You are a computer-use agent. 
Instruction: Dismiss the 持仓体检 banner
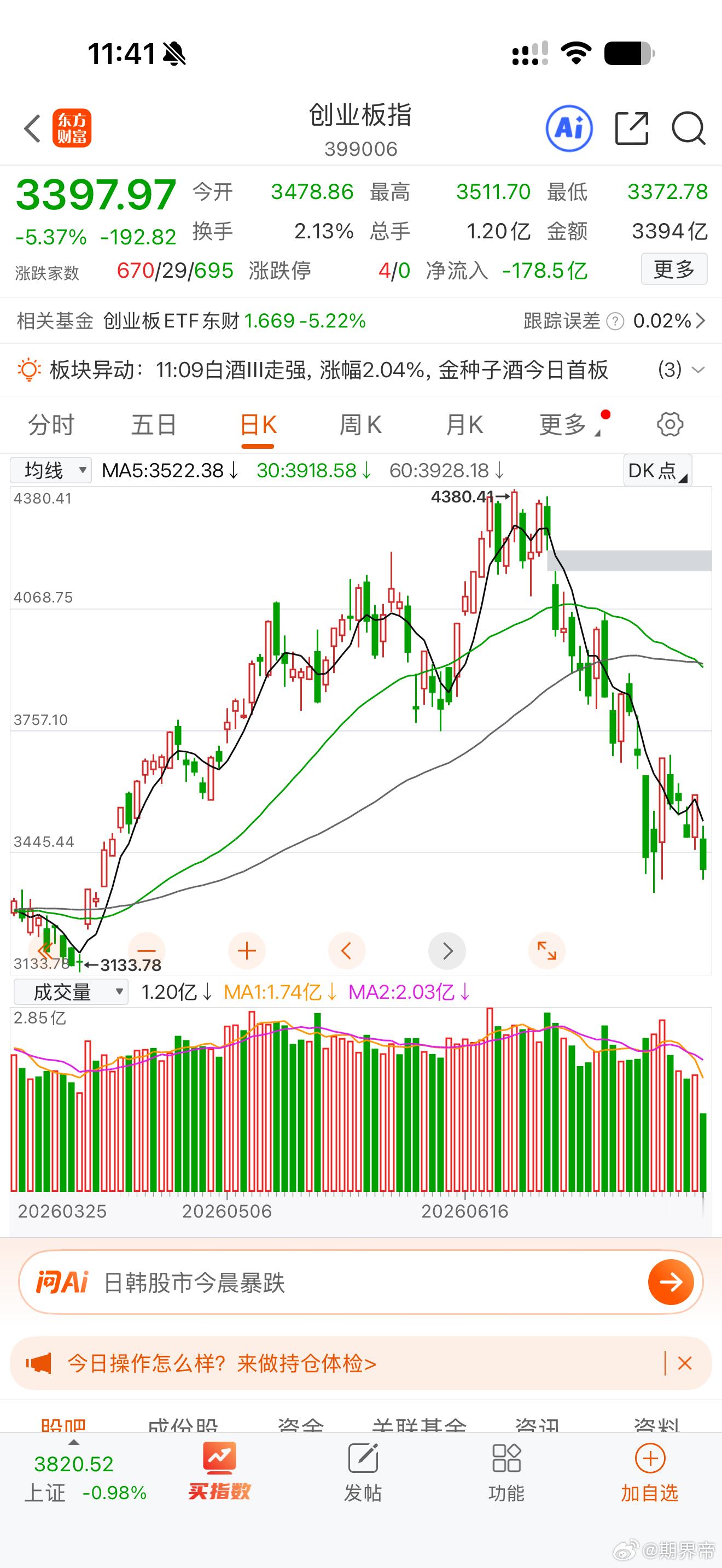(x=684, y=1363)
